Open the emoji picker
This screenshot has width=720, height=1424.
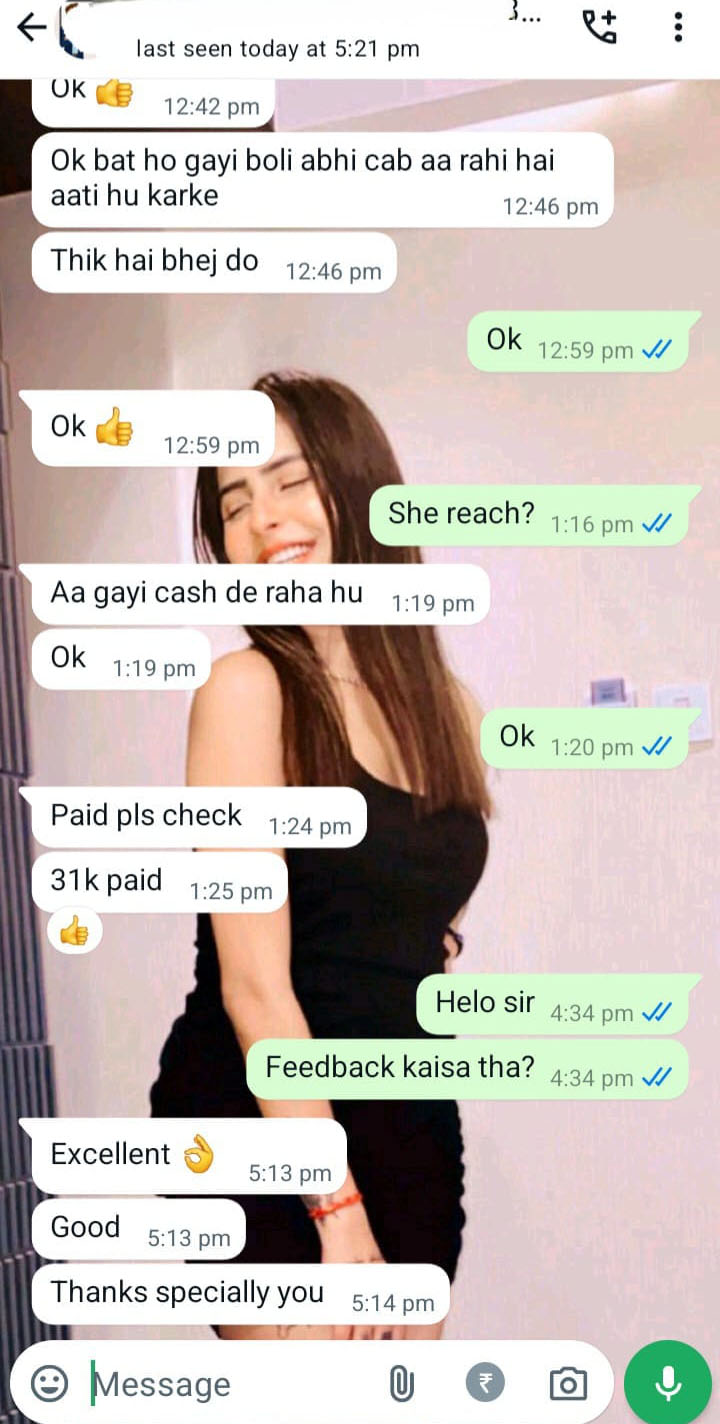50,1384
